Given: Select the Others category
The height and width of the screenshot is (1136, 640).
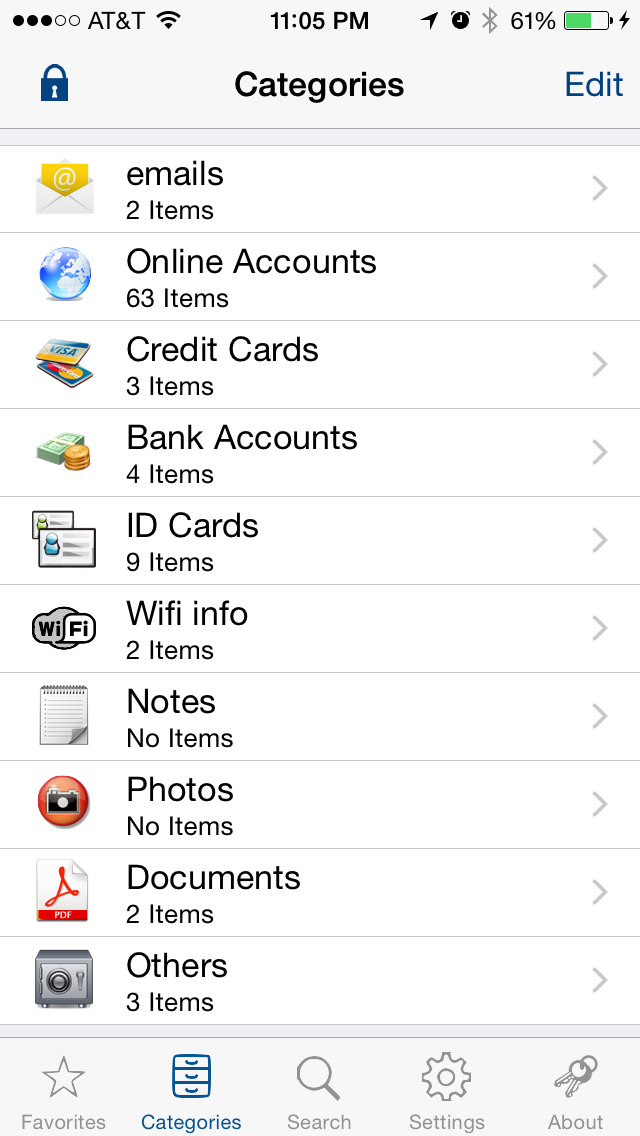Looking at the screenshot, I should point(320,981).
